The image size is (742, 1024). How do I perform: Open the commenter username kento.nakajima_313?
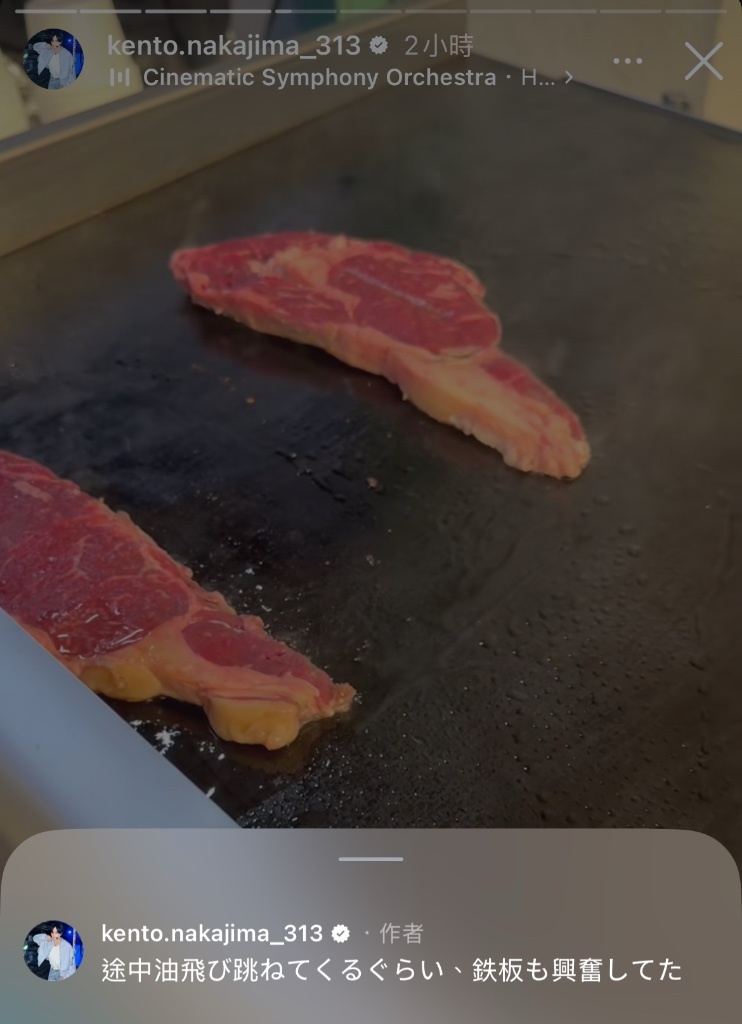(212, 933)
